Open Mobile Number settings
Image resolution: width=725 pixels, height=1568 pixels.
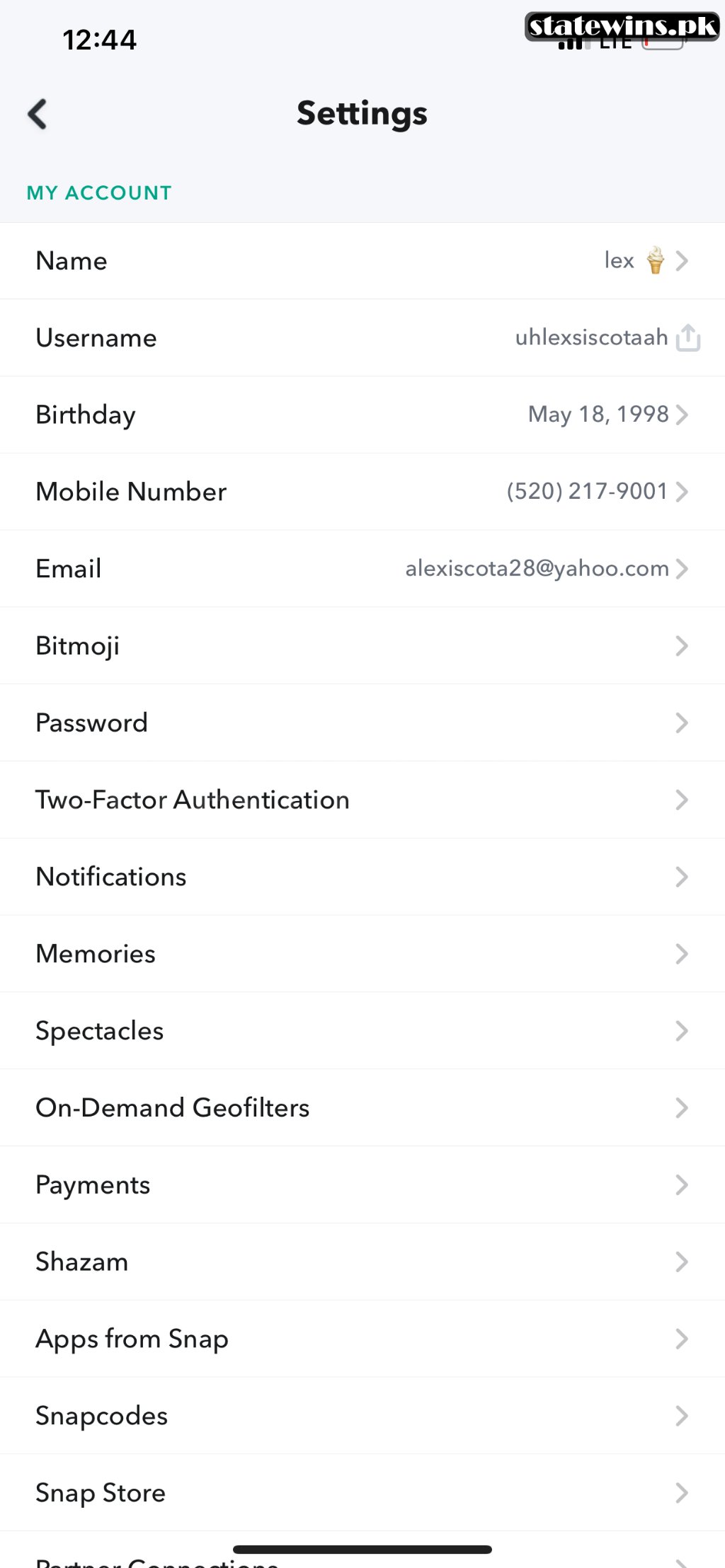[362, 492]
